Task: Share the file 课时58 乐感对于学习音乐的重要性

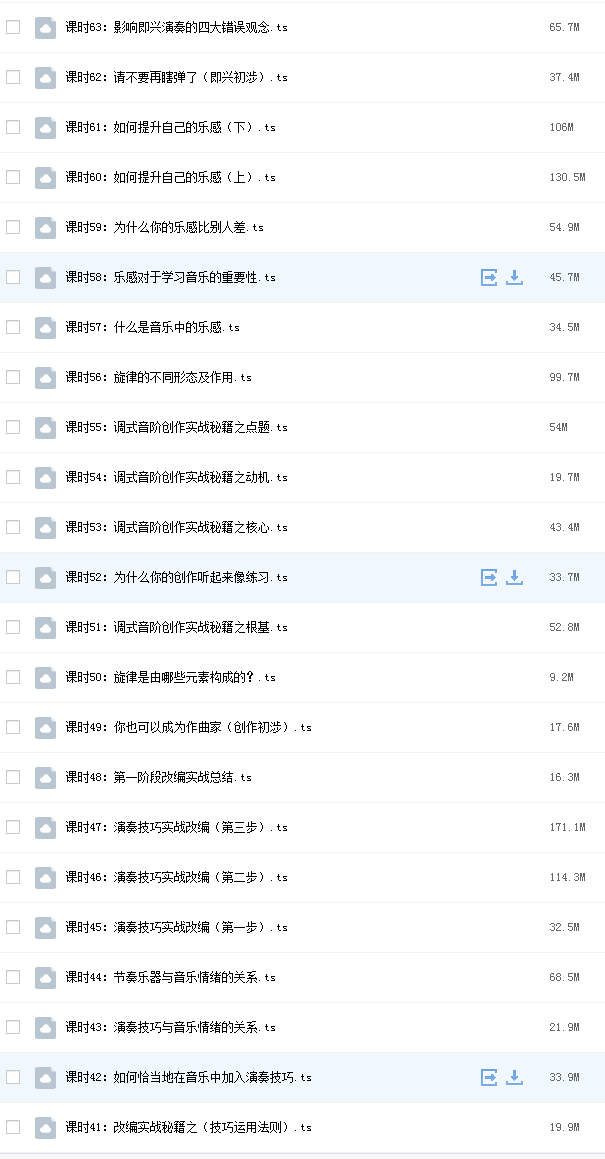Action: point(489,277)
